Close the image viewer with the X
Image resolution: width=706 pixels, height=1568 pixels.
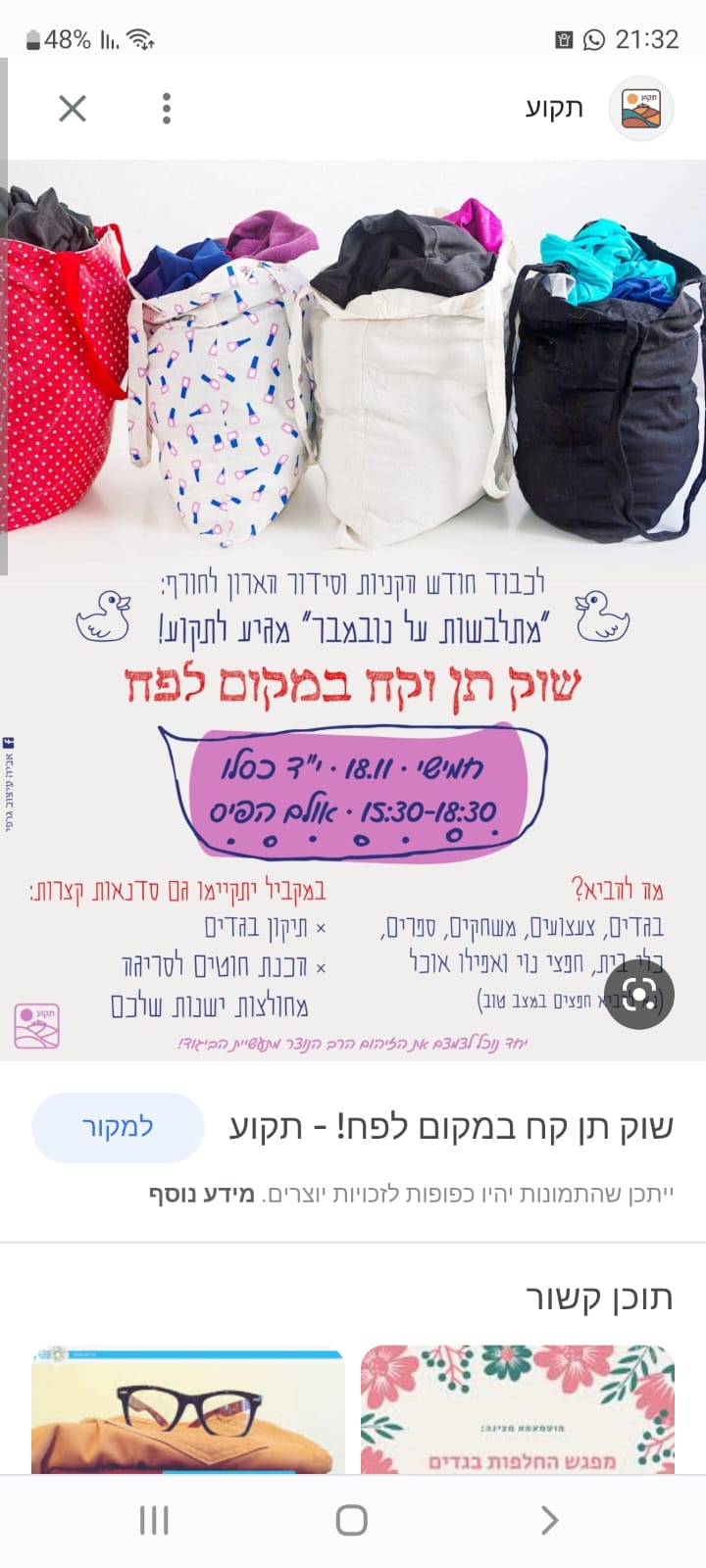73,108
